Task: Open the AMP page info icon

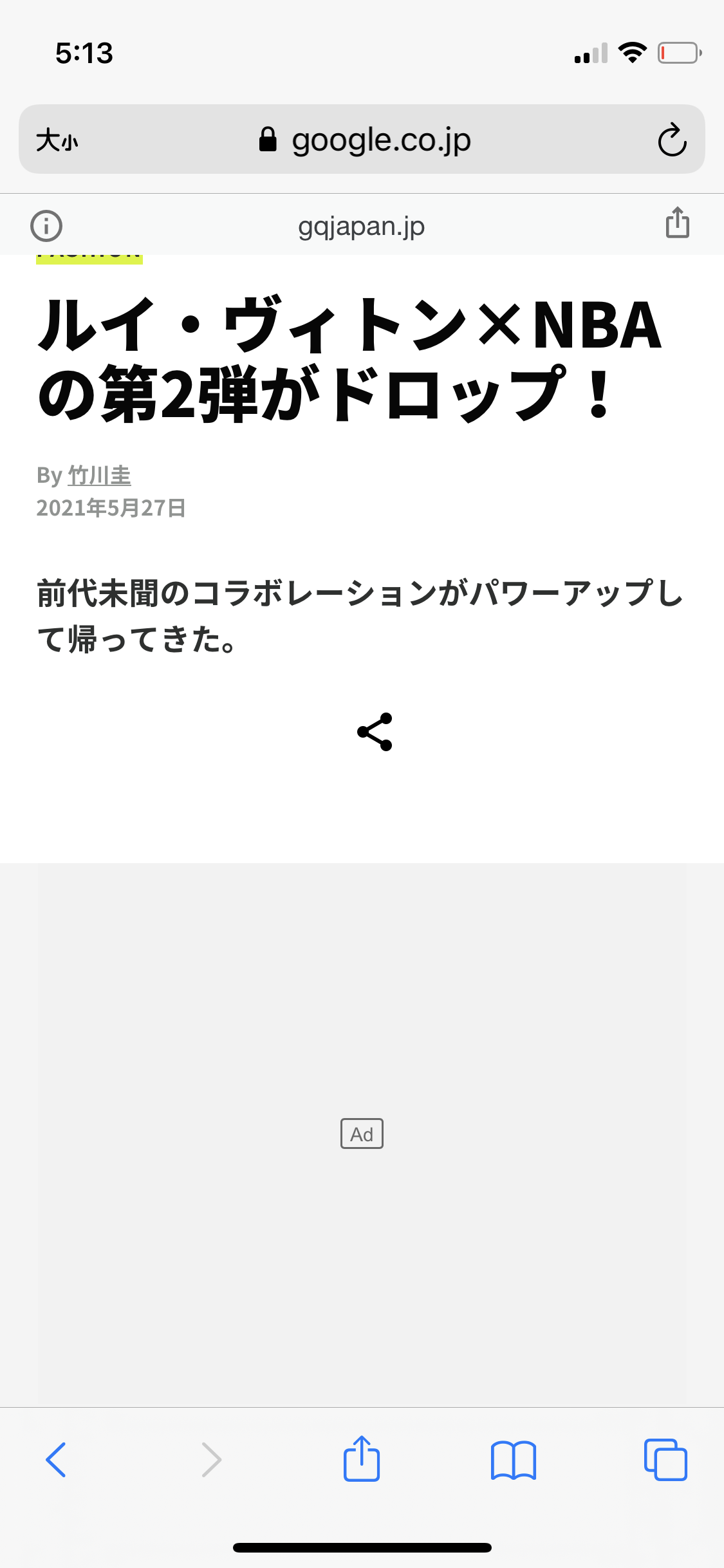Action: (46, 226)
